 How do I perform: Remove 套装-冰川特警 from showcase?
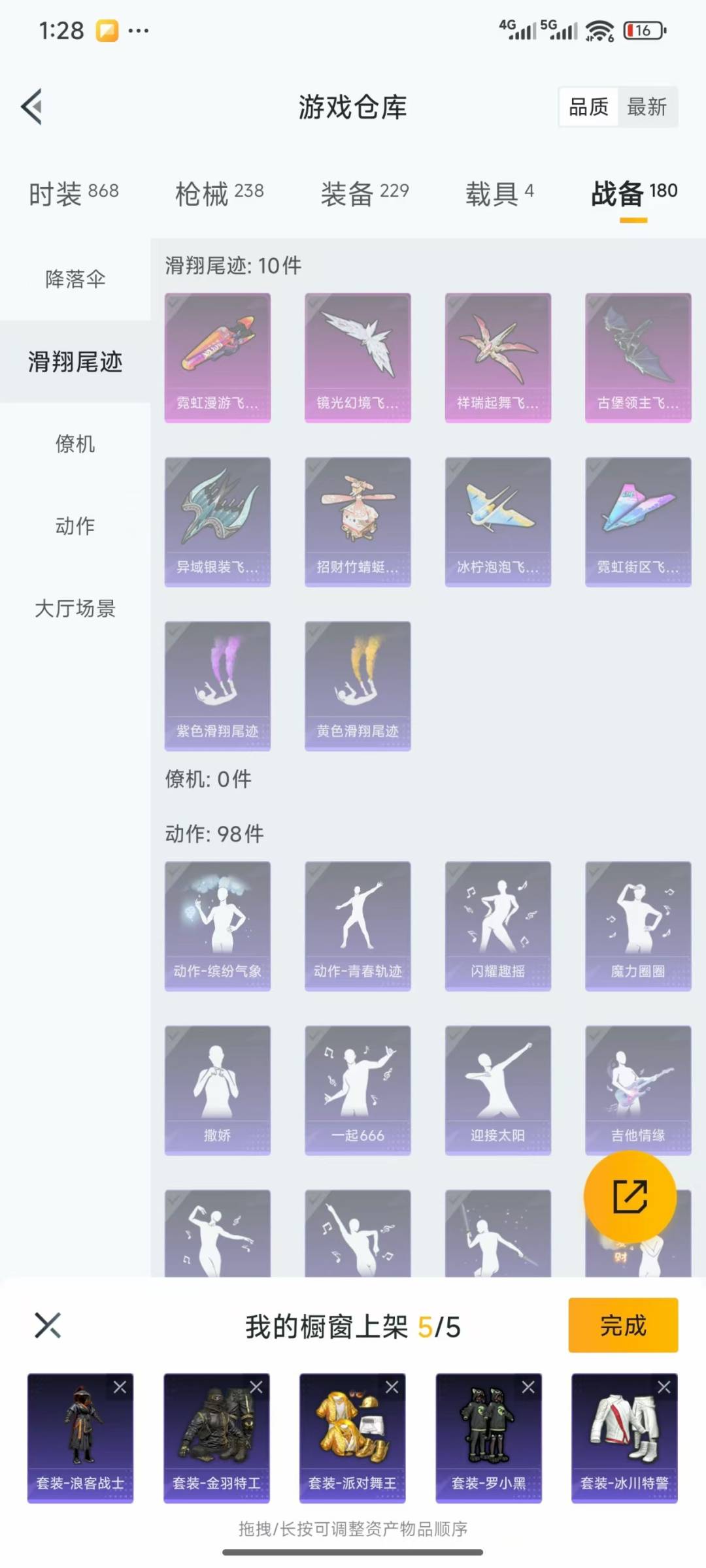[664, 1387]
